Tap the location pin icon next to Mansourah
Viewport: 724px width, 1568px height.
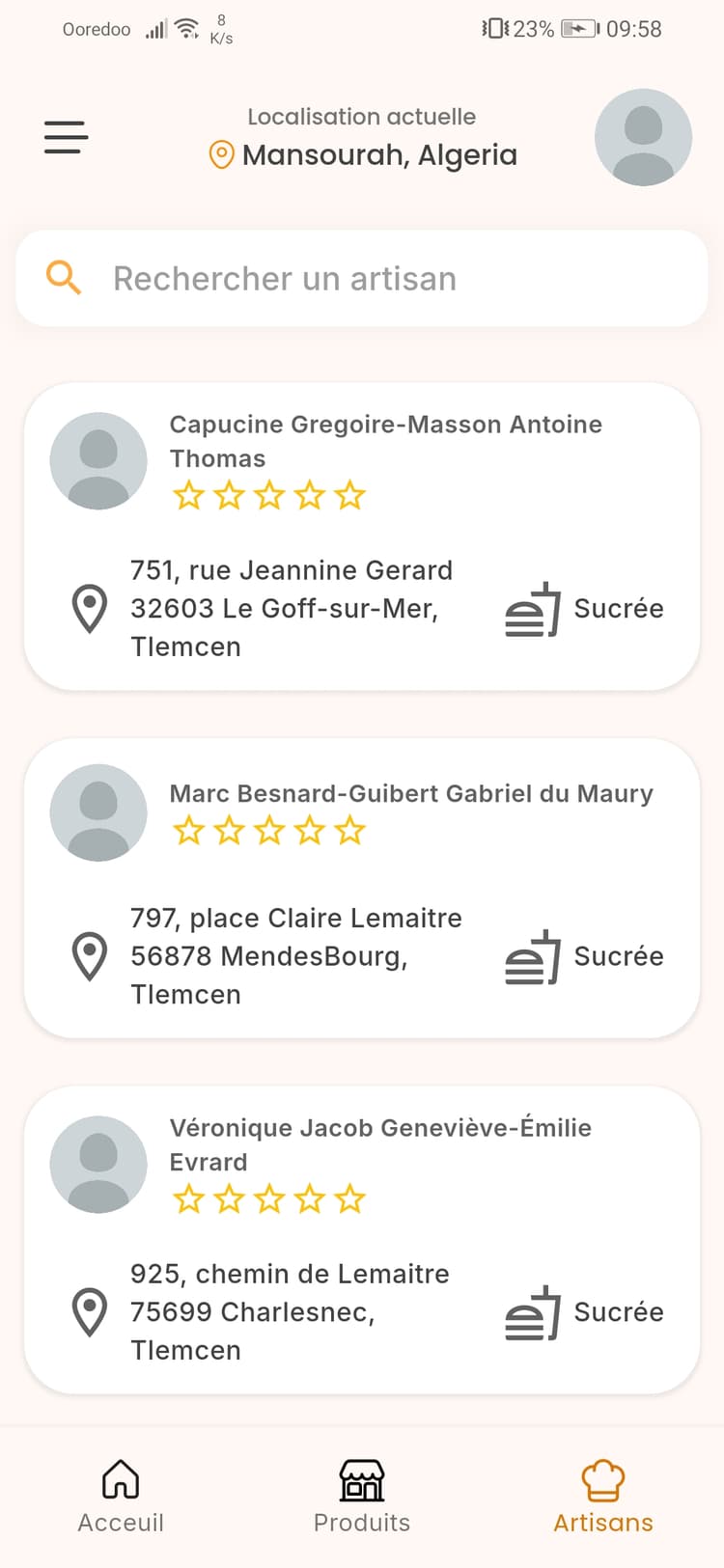pos(222,153)
